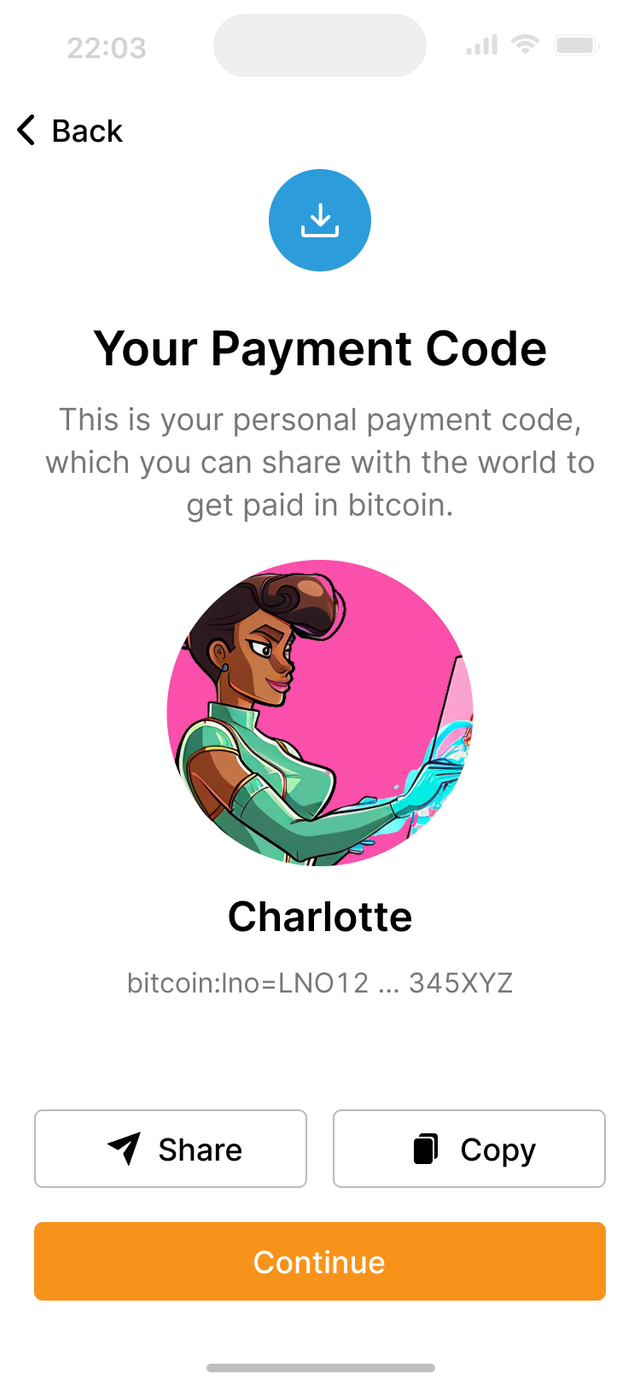
Task: Copy the payment code to clipboard
Action: coord(469,1149)
